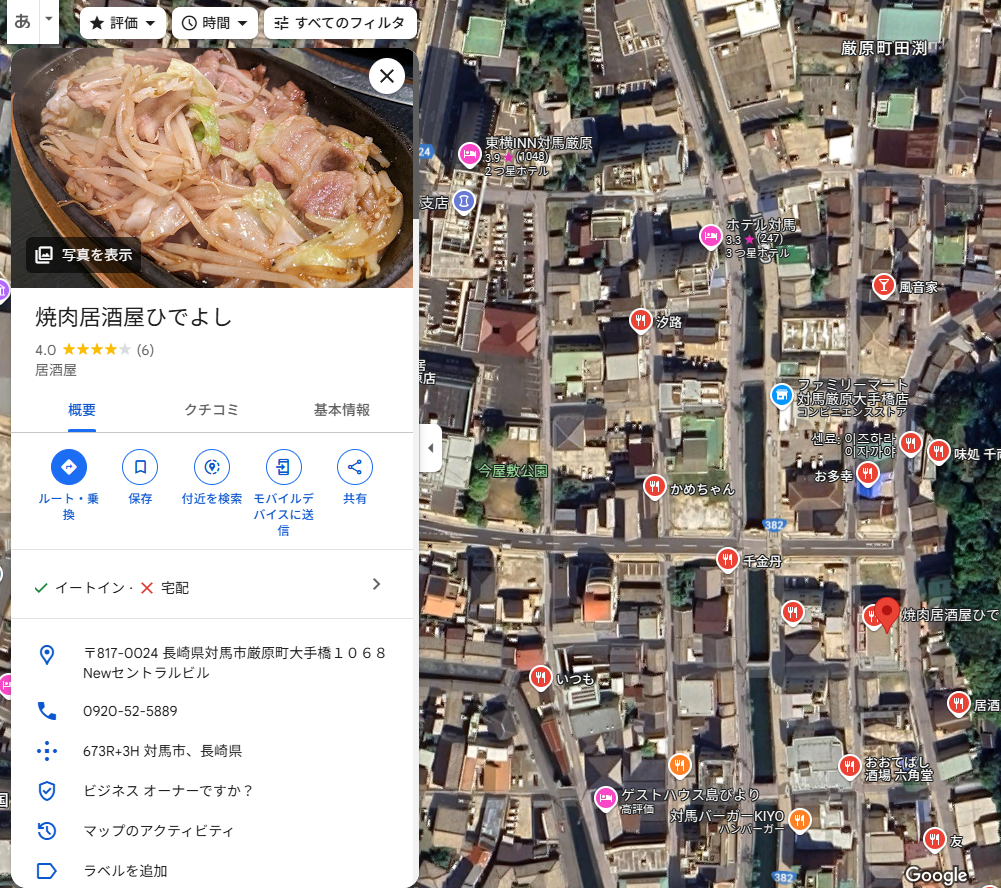Search nearby with 付近を検索
Screen dimensions: 1001x888
click(x=212, y=467)
